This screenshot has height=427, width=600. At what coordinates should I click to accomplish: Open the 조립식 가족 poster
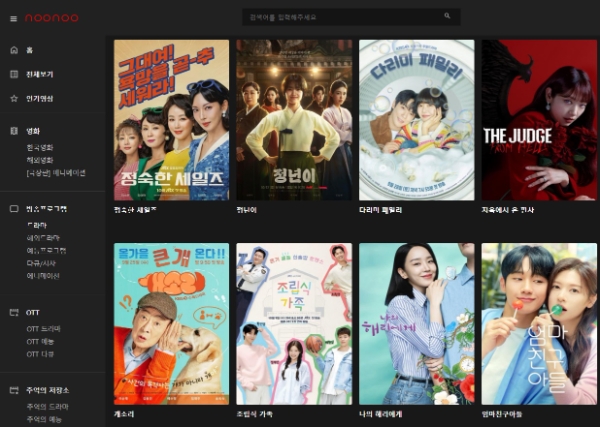[x=294, y=323]
